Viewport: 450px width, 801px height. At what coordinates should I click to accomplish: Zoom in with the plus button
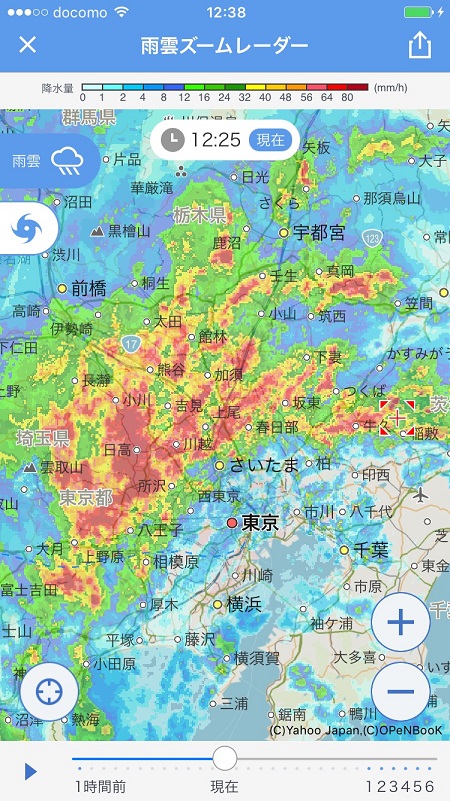coord(400,622)
